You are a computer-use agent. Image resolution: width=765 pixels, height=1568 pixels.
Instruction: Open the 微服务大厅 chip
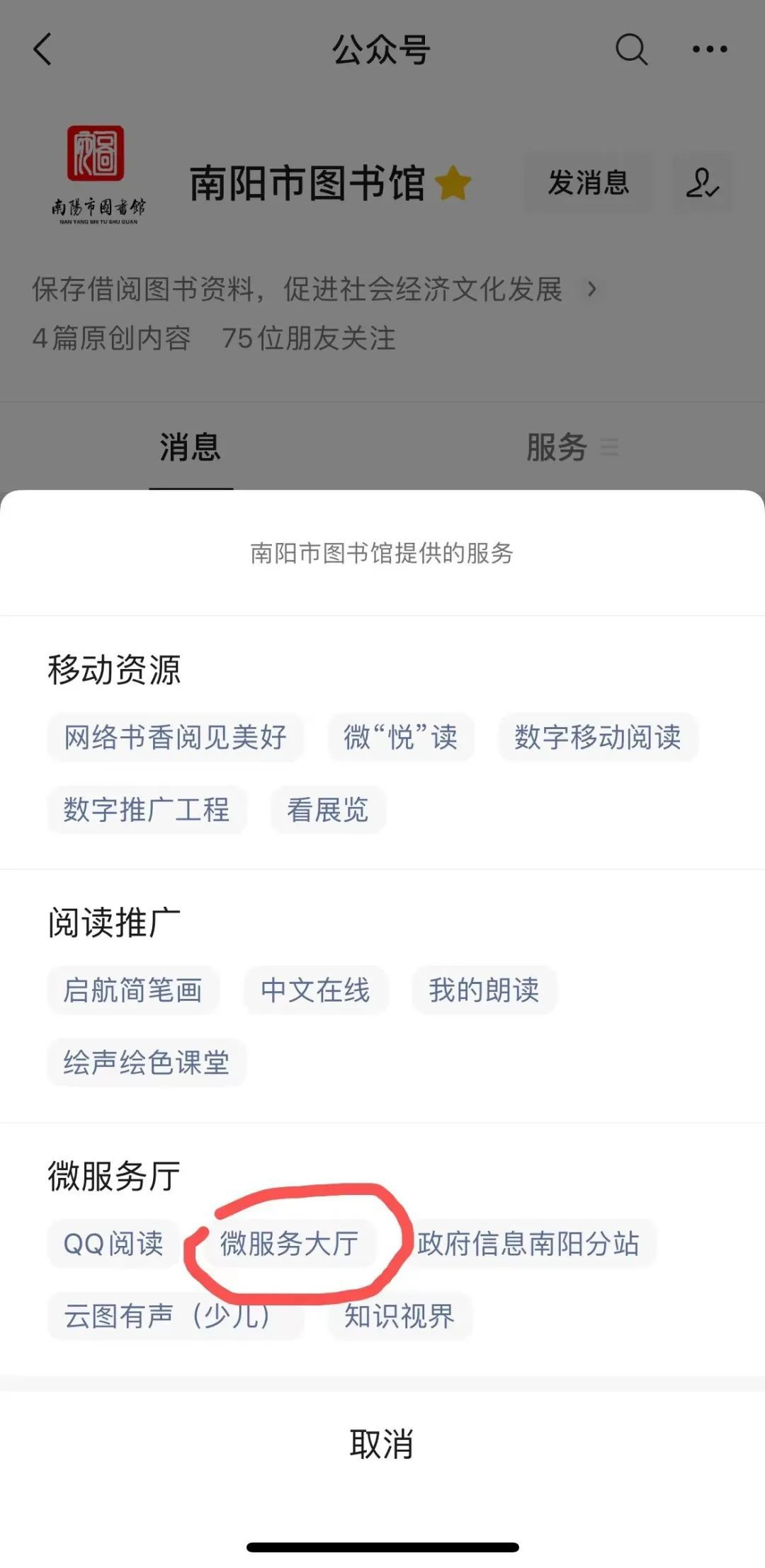290,1244
